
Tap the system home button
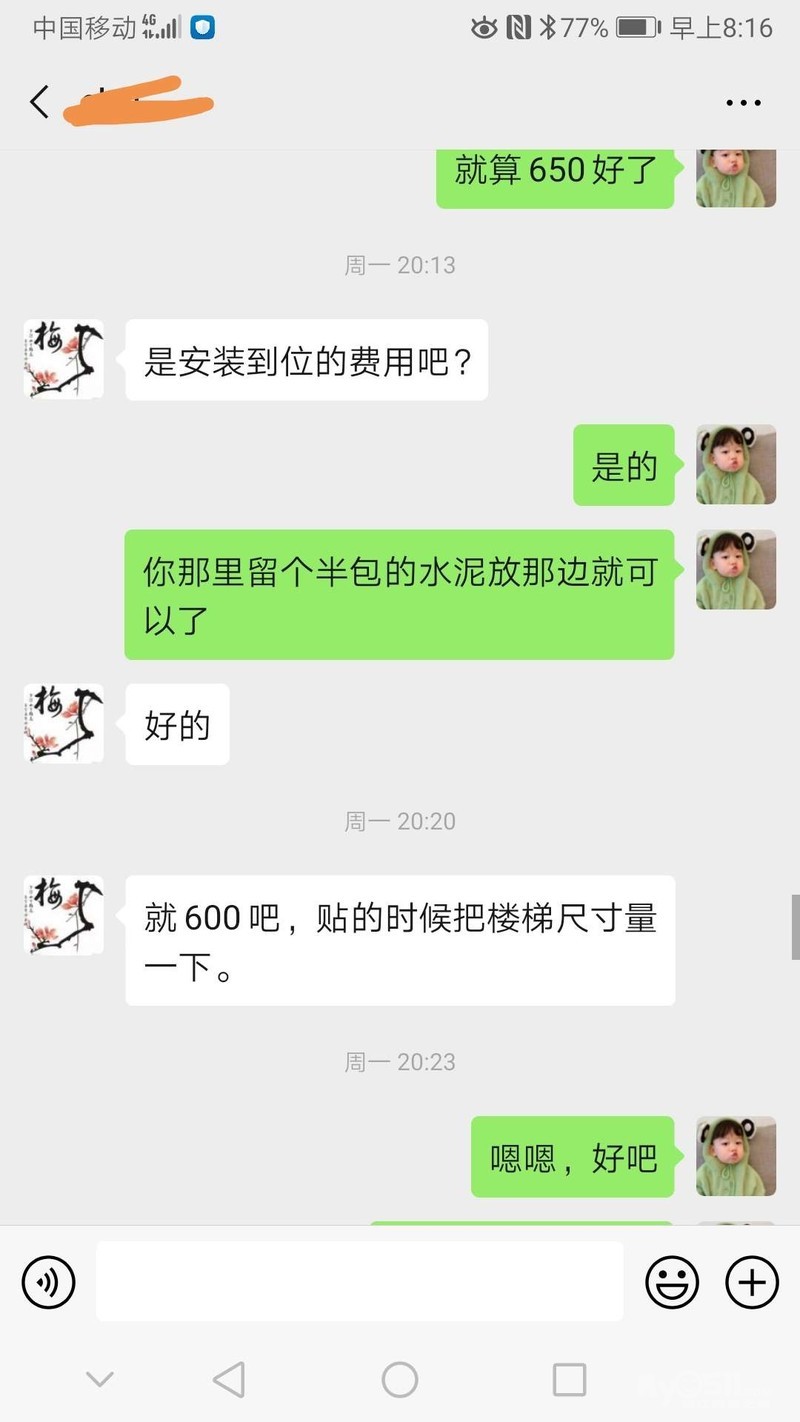[400, 1380]
